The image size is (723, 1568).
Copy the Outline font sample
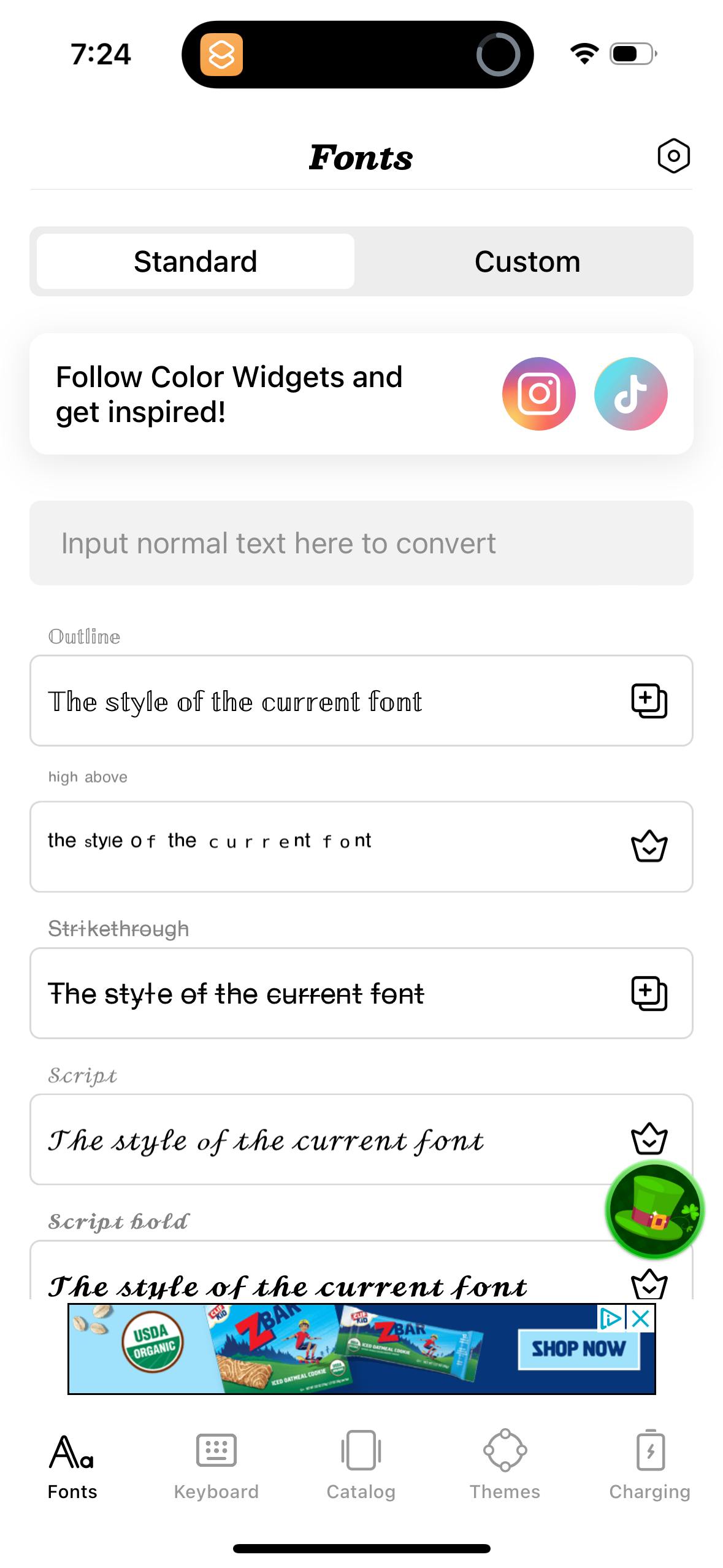(649, 701)
